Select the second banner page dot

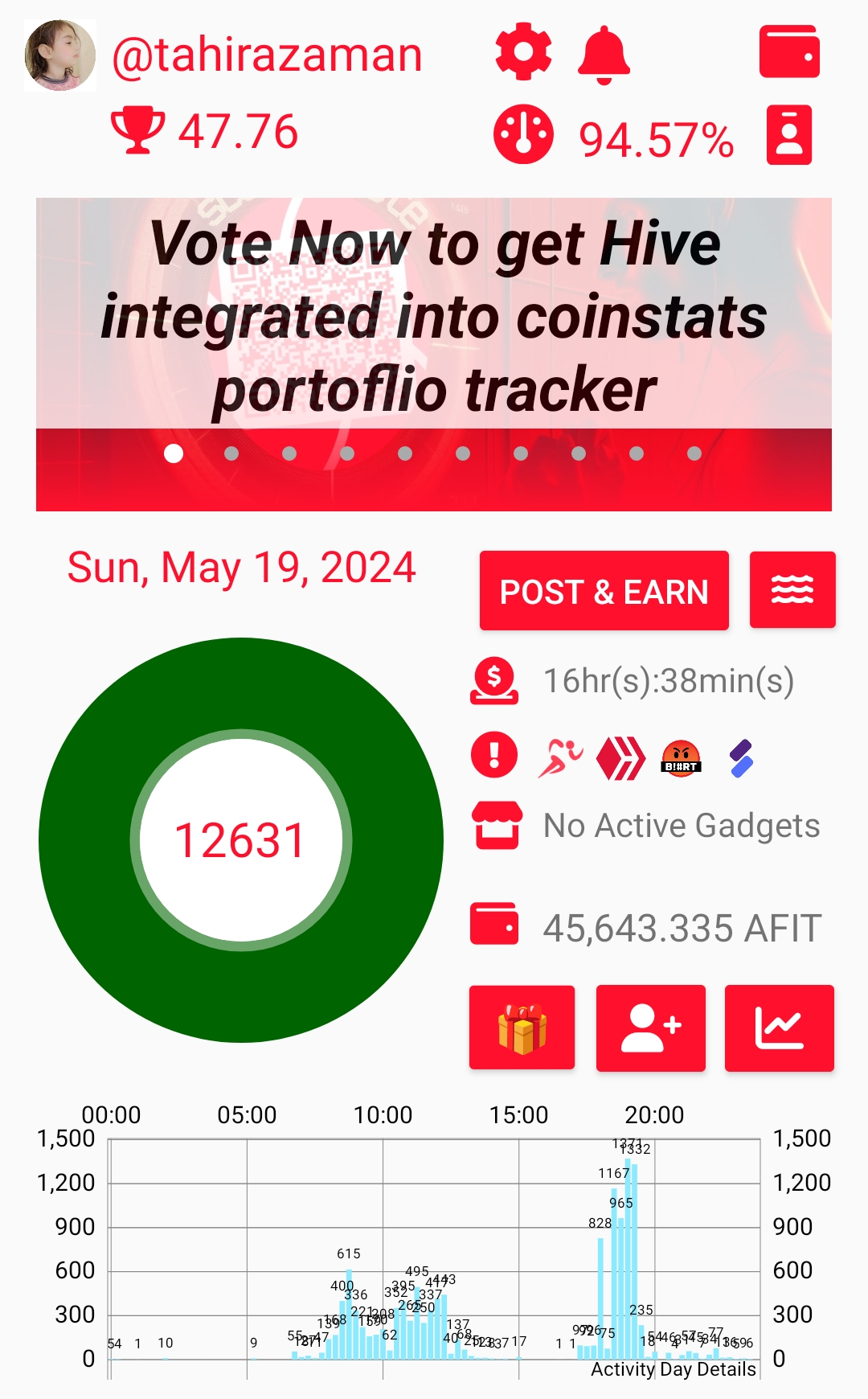[x=231, y=453]
